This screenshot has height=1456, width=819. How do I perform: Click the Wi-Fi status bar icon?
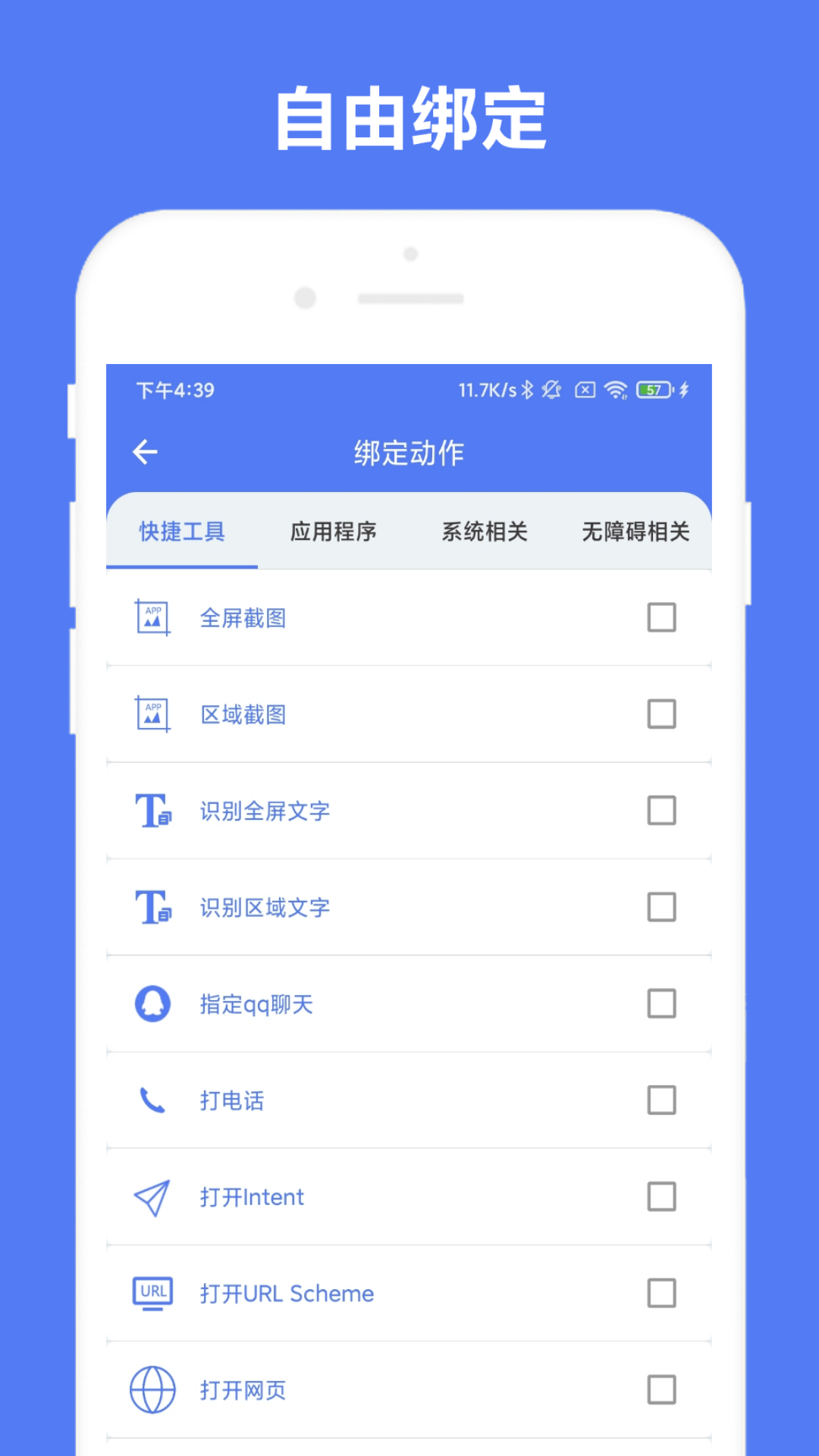point(616,389)
